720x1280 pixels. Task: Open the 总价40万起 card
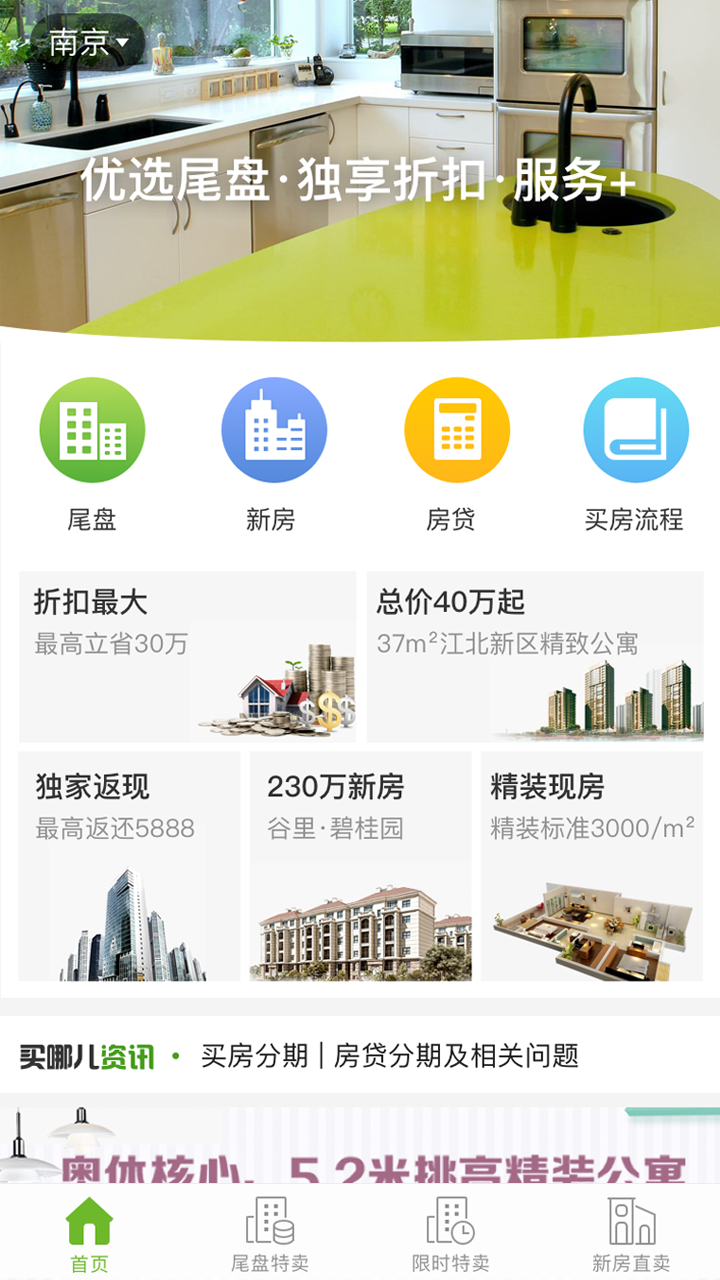(x=535, y=656)
